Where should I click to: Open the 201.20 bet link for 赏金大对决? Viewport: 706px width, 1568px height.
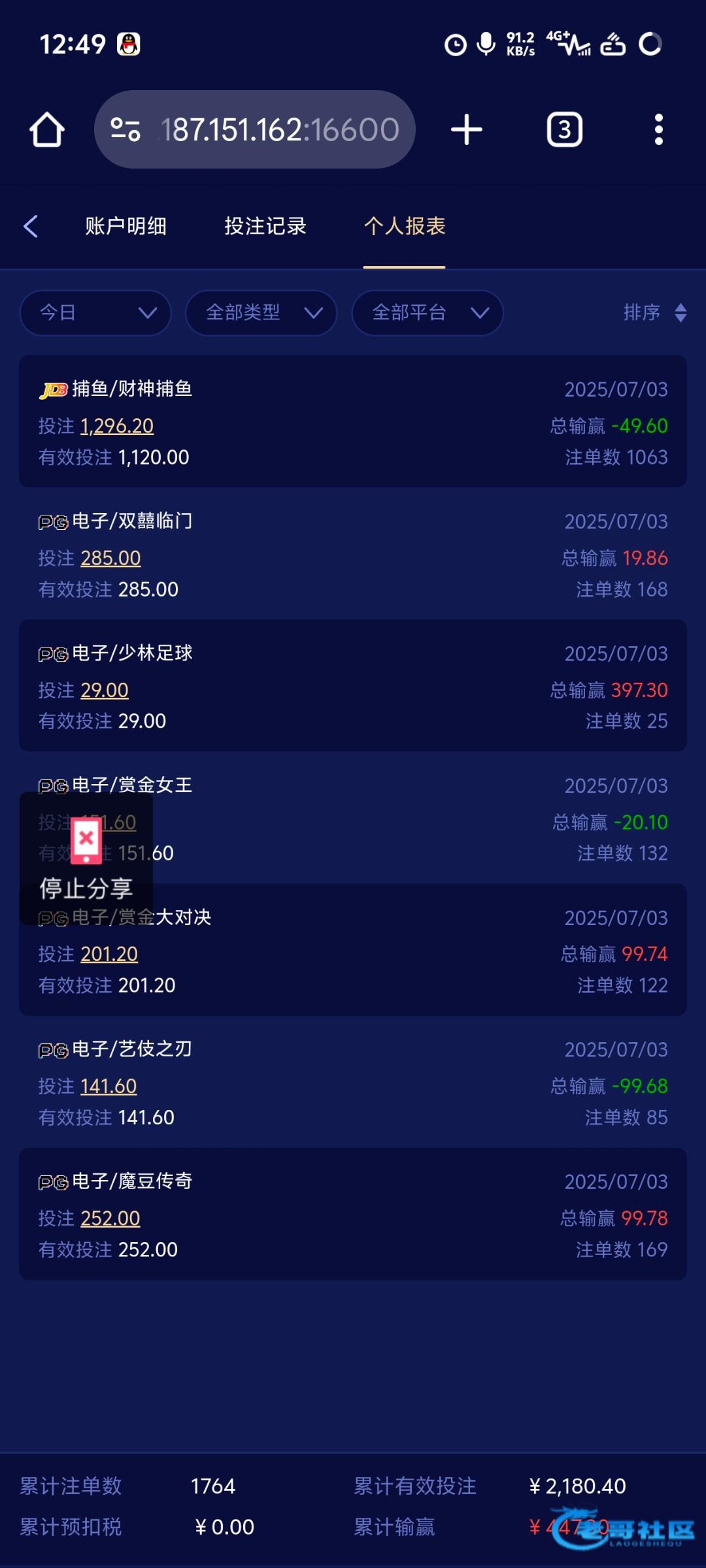tap(109, 954)
